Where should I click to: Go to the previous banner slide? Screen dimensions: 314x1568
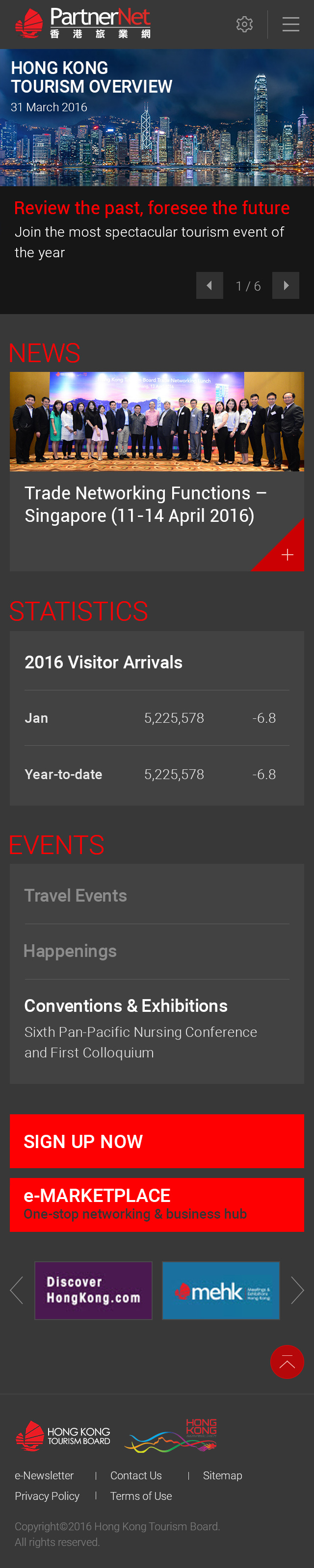coord(209,286)
